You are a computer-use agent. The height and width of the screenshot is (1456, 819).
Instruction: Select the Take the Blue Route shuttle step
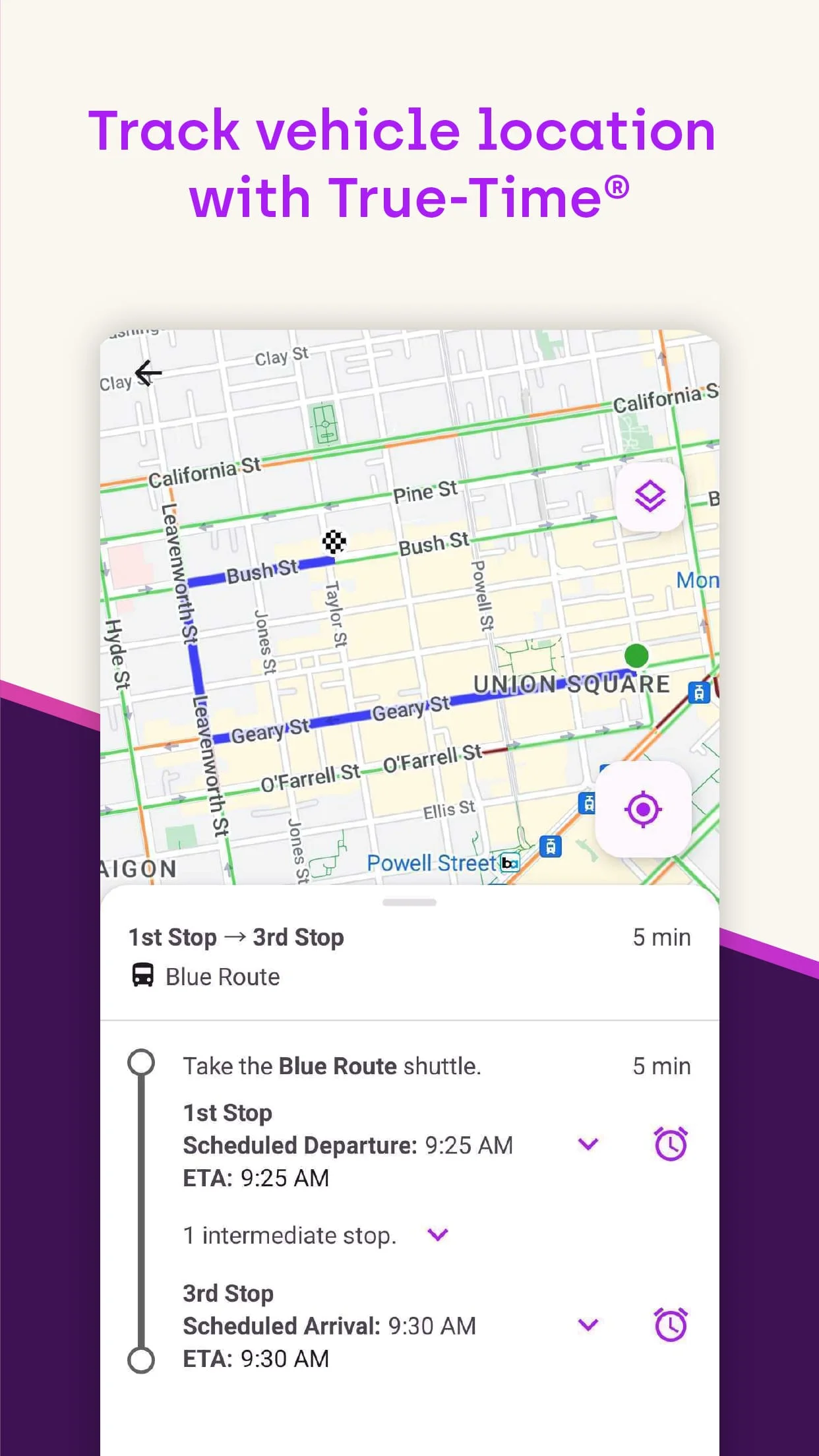pyautogui.click(x=332, y=1066)
